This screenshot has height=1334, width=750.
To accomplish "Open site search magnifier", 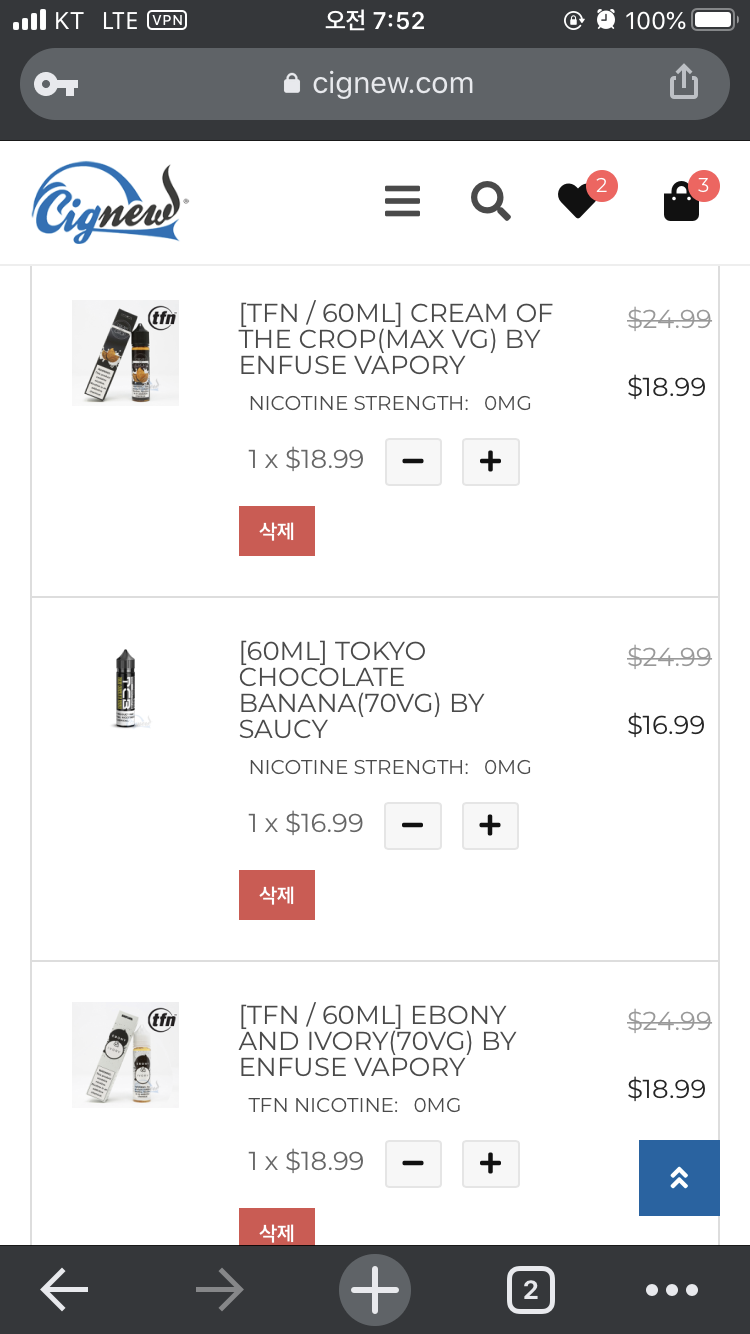I will click(490, 201).
